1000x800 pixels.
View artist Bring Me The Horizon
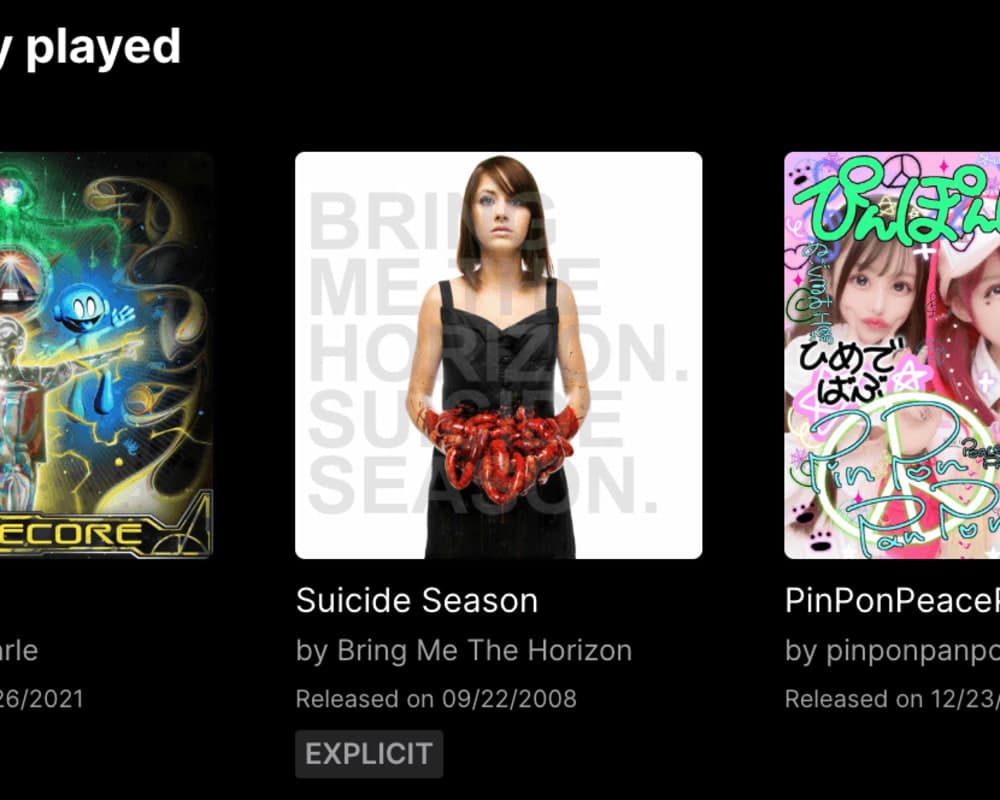(x=484, y=651)
